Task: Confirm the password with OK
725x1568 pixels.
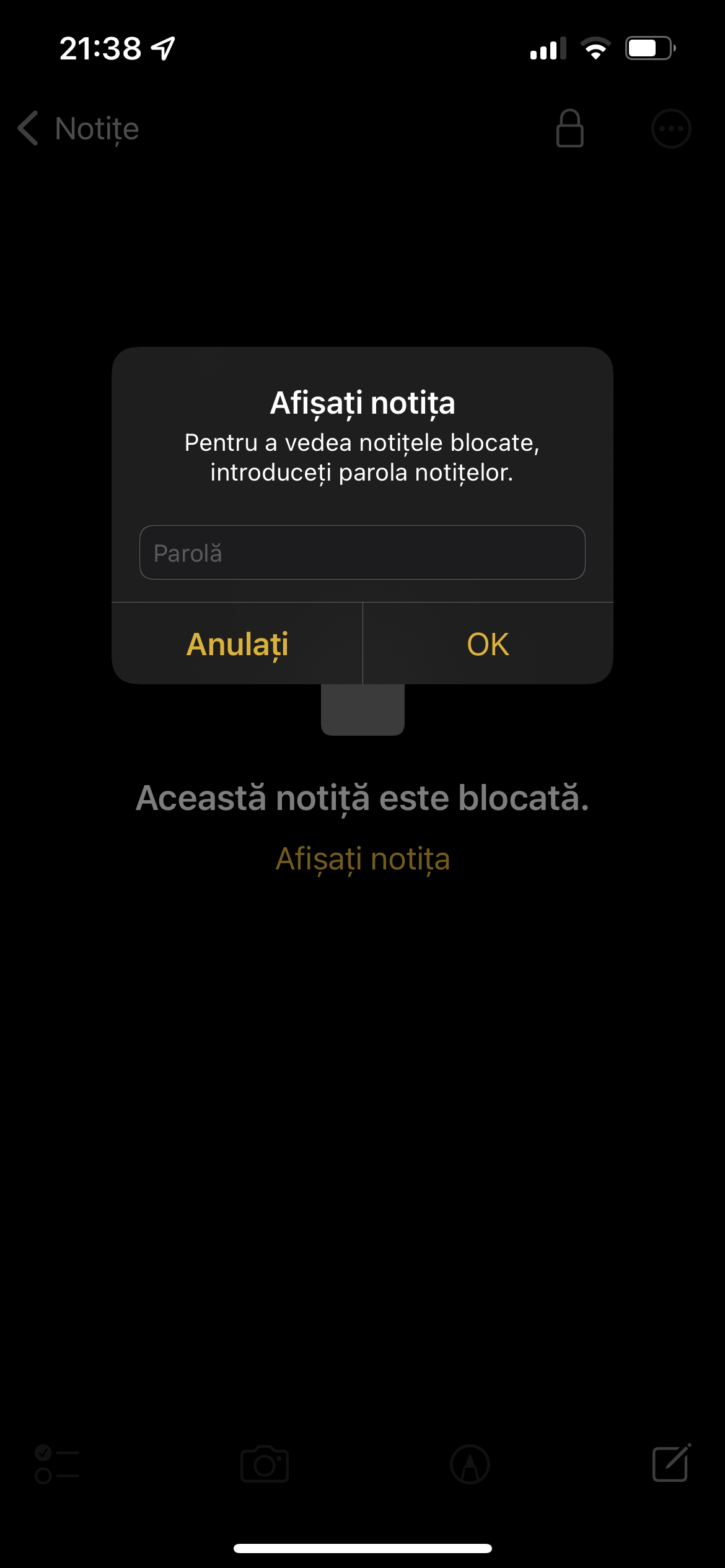Action: [x=488, y=644]
